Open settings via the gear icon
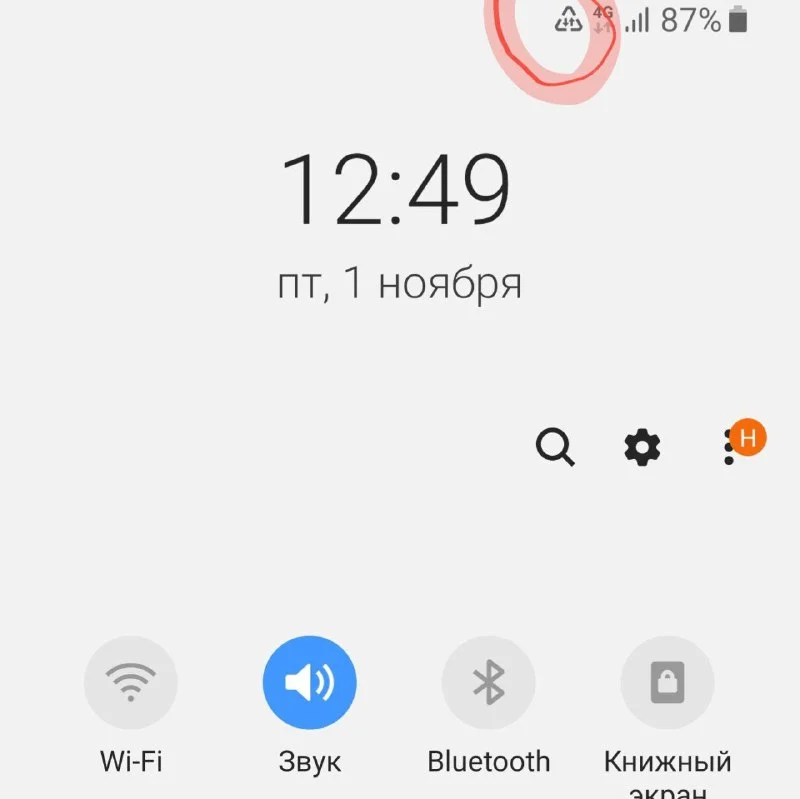 click(642, 447)
